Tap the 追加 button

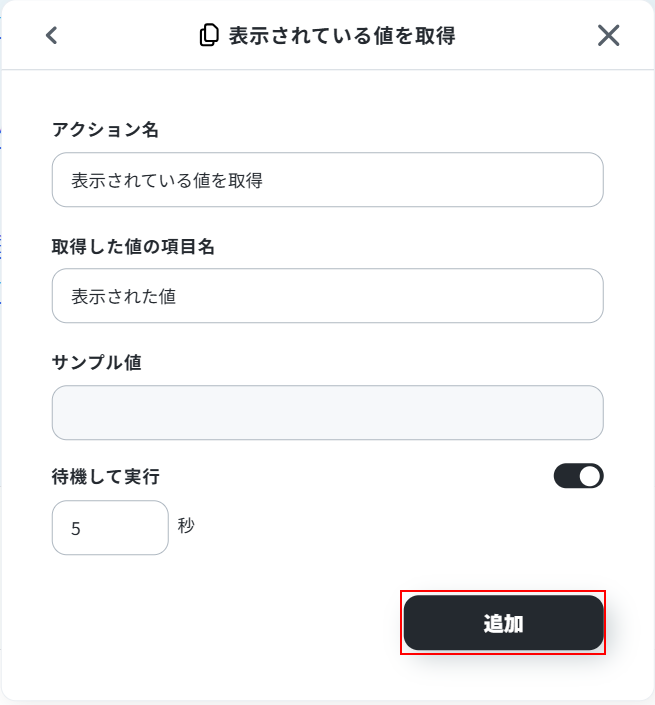tap(503, 623)
